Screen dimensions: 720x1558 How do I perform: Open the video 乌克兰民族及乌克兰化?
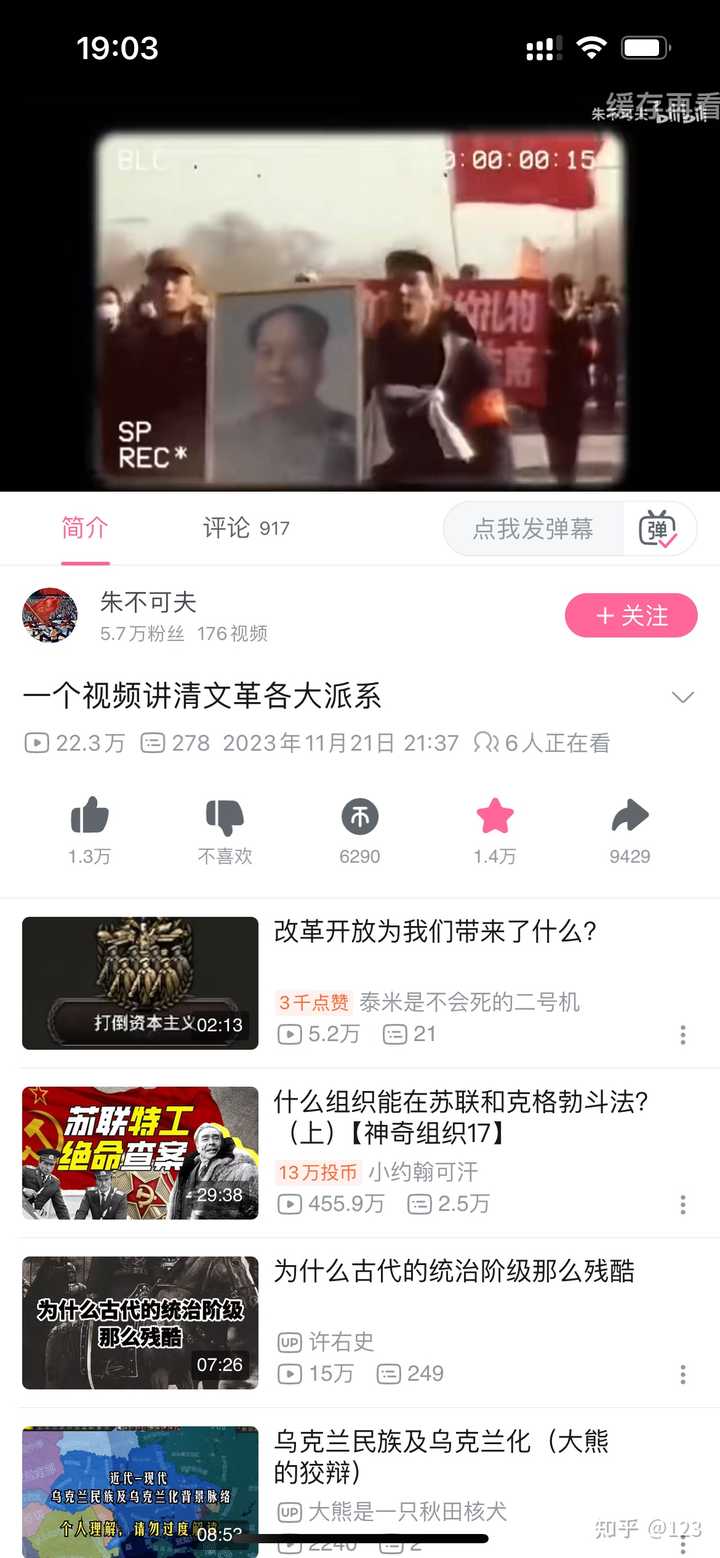tap(441, 1456)
